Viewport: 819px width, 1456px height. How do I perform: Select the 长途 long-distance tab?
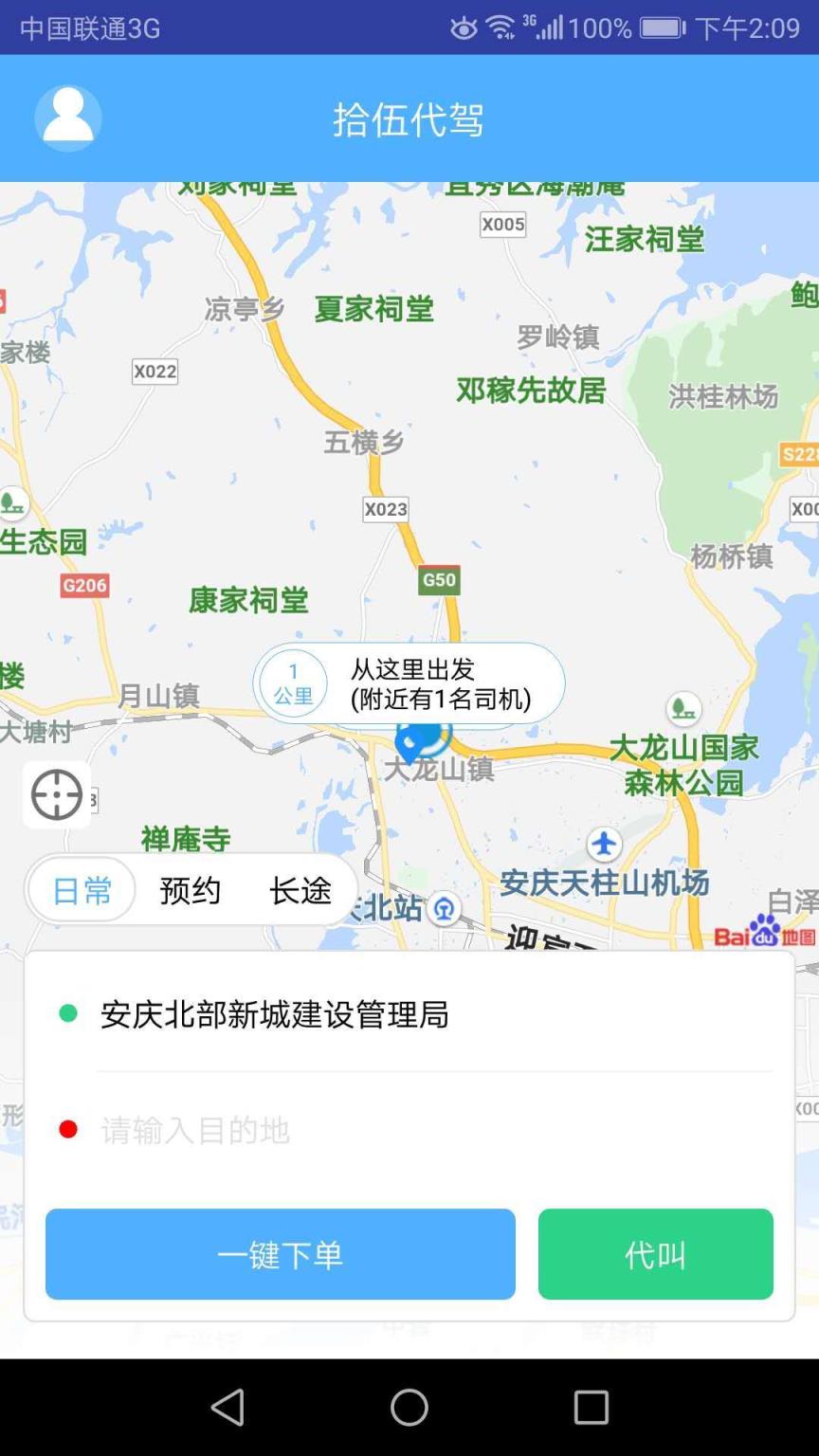click(x=300, y=889)
